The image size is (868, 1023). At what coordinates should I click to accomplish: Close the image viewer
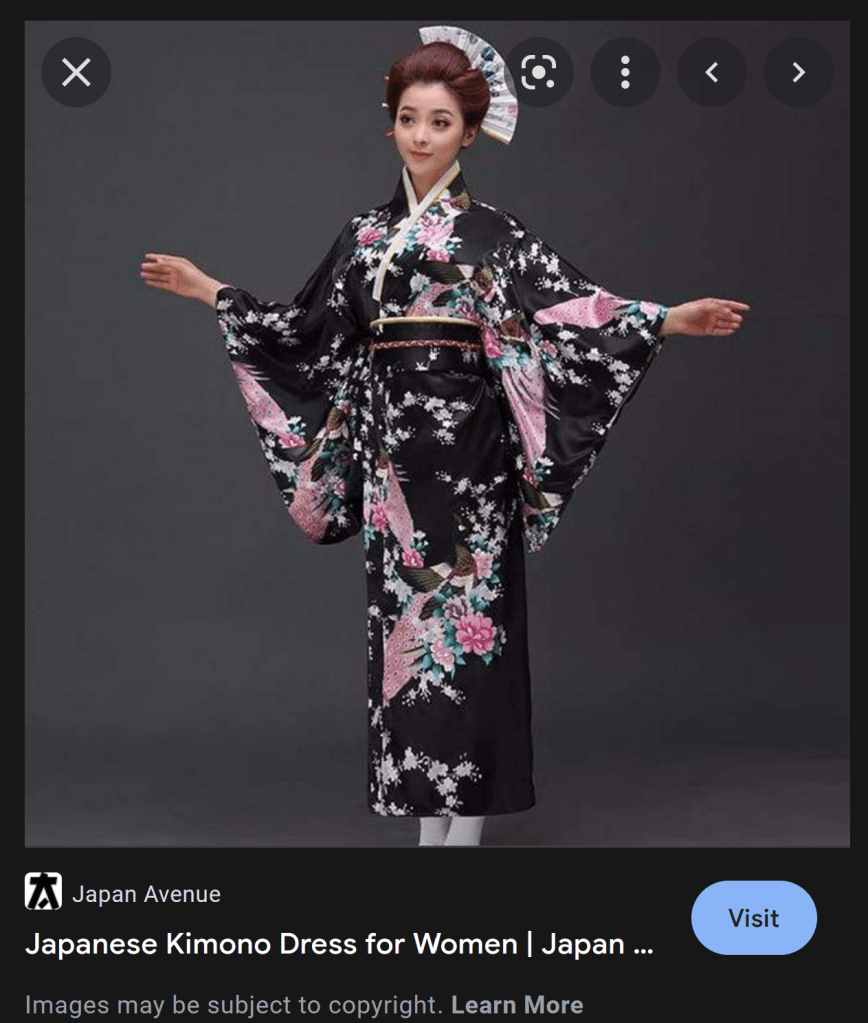pyautogui.click(x=76, y=72)
